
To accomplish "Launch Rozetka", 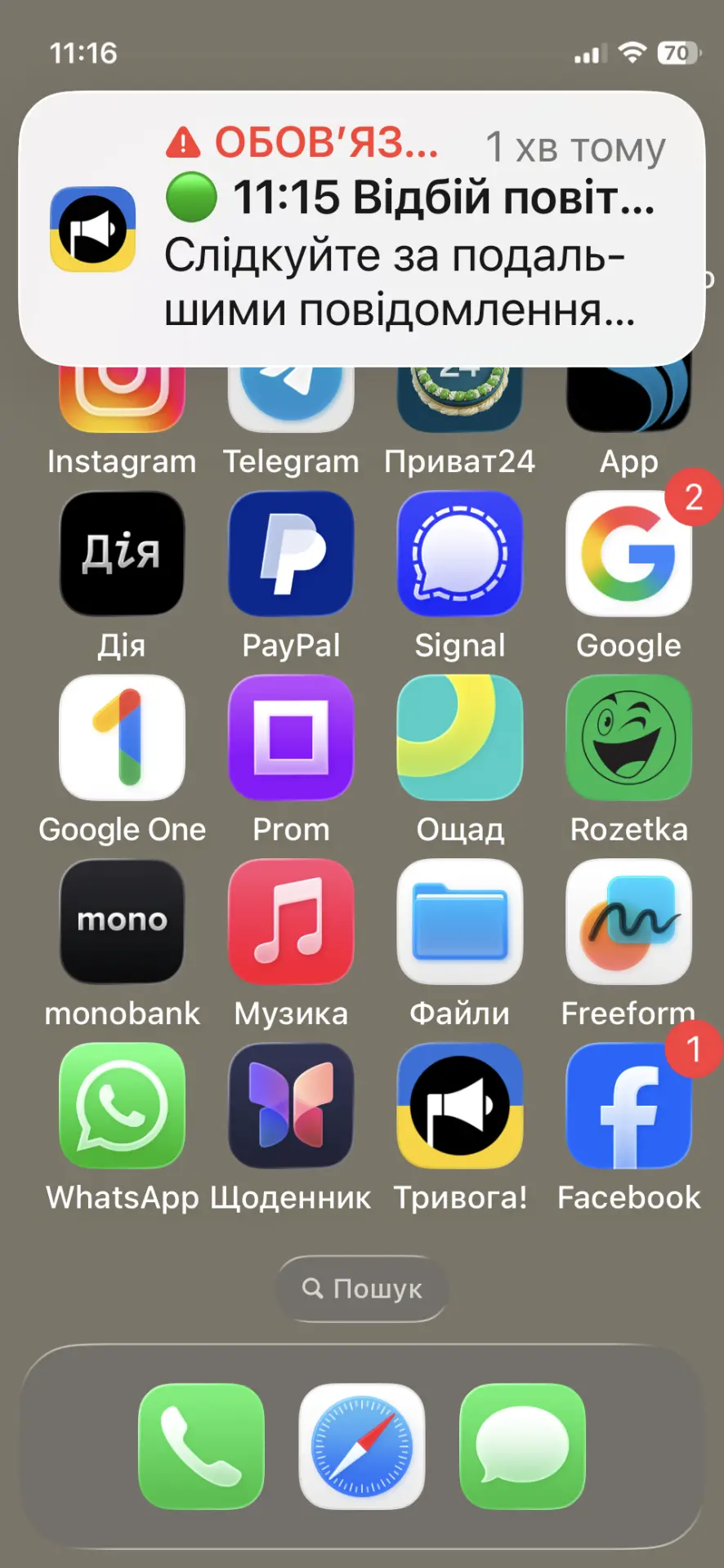I will tap(628, 737).
